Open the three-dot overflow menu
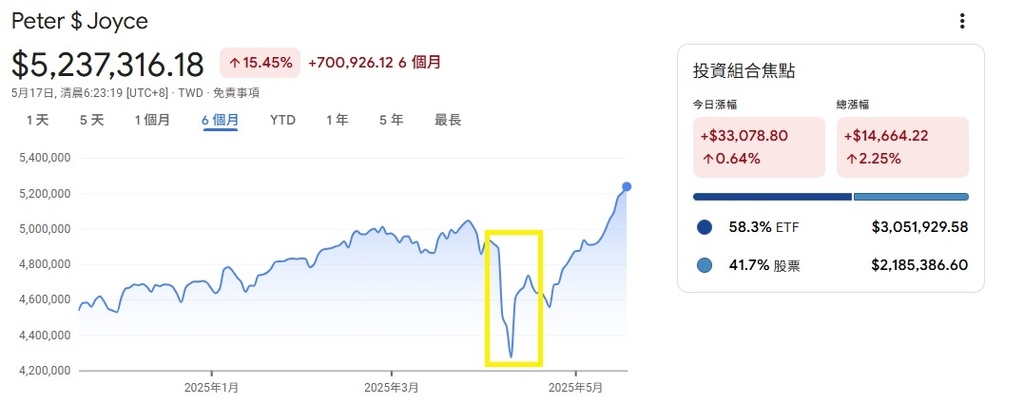1024x404 pixels. coord(962,21)
